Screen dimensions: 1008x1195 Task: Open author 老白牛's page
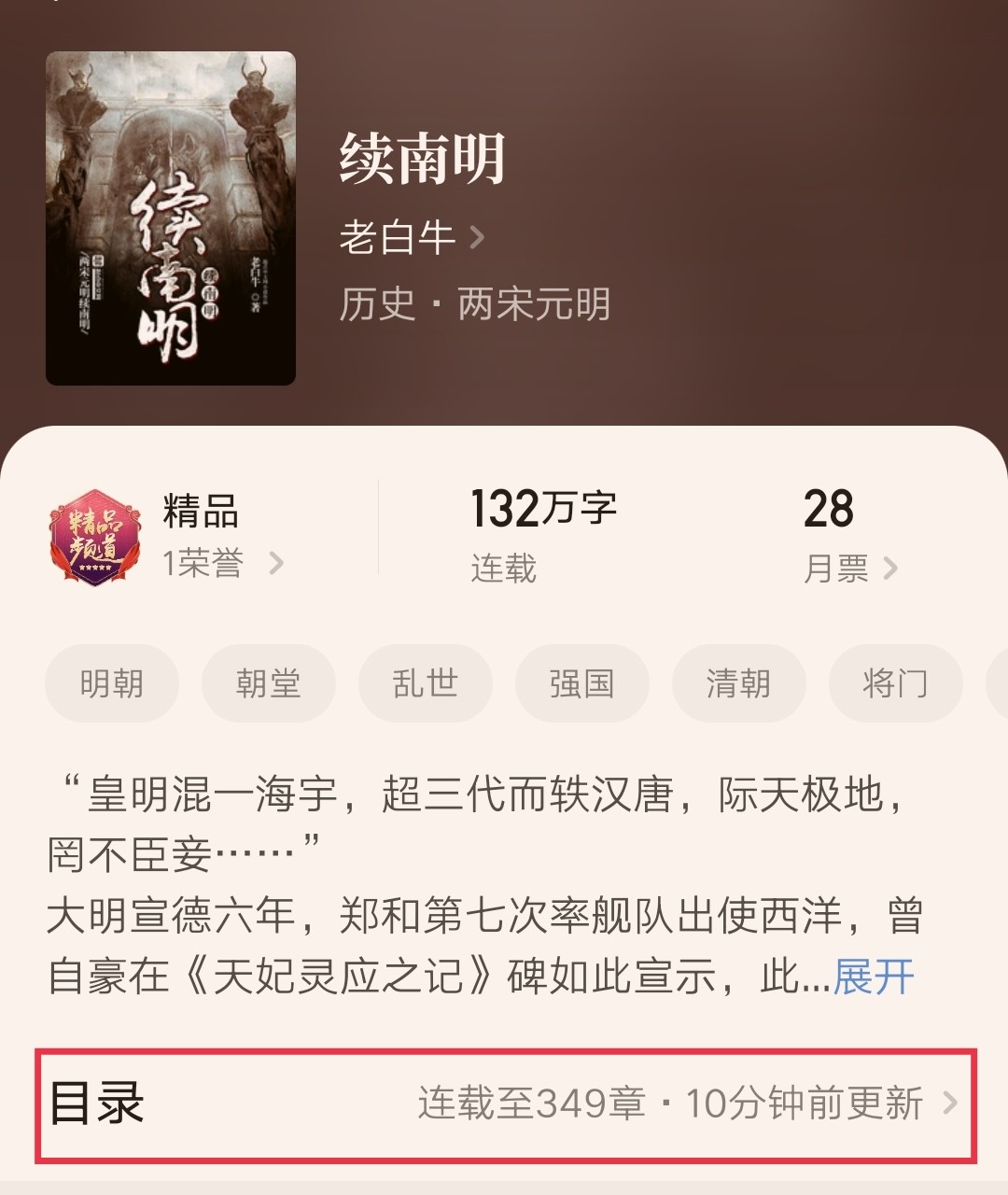tap(412, 237)
